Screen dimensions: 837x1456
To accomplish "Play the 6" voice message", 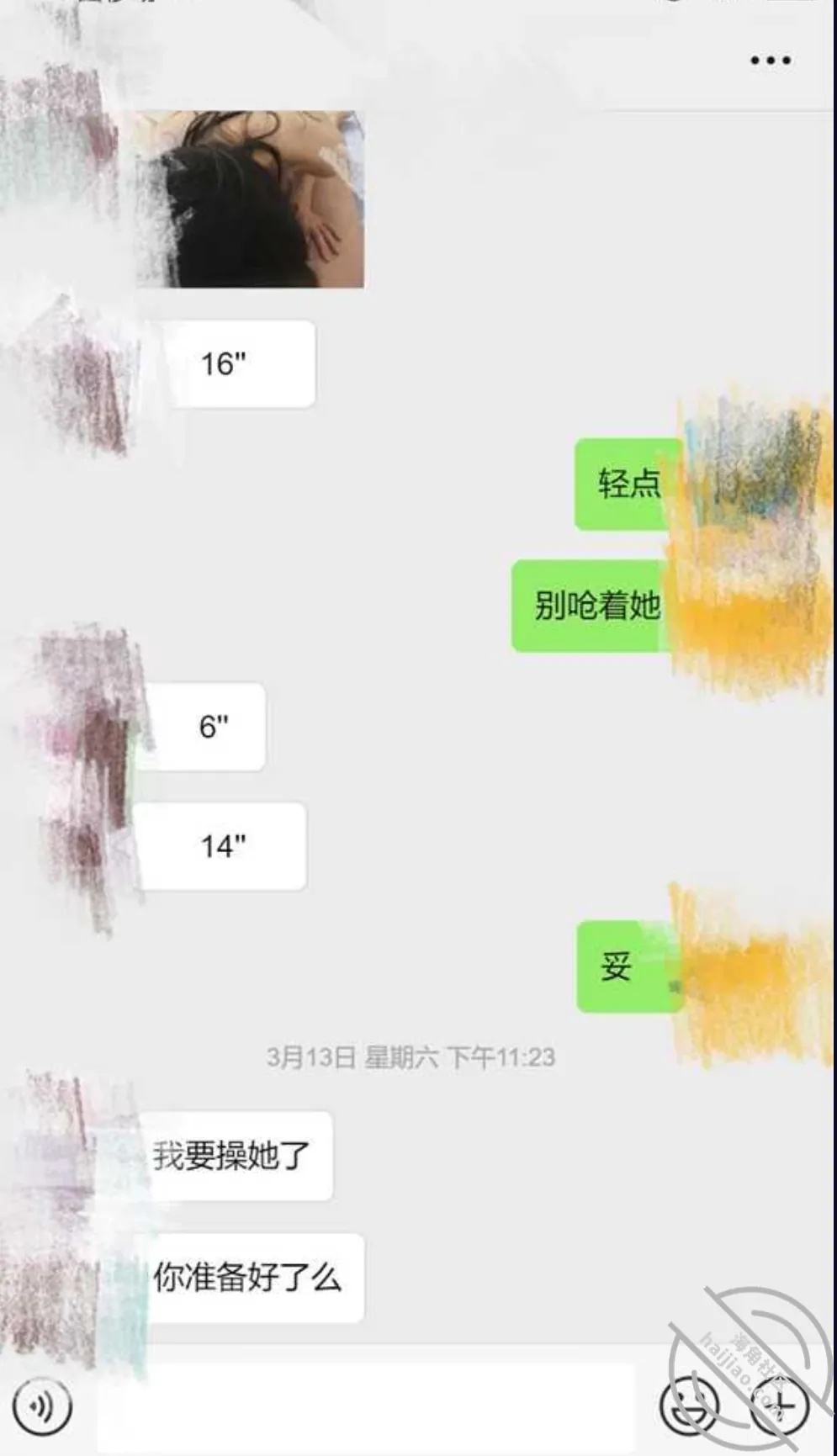I will point(202,727).
